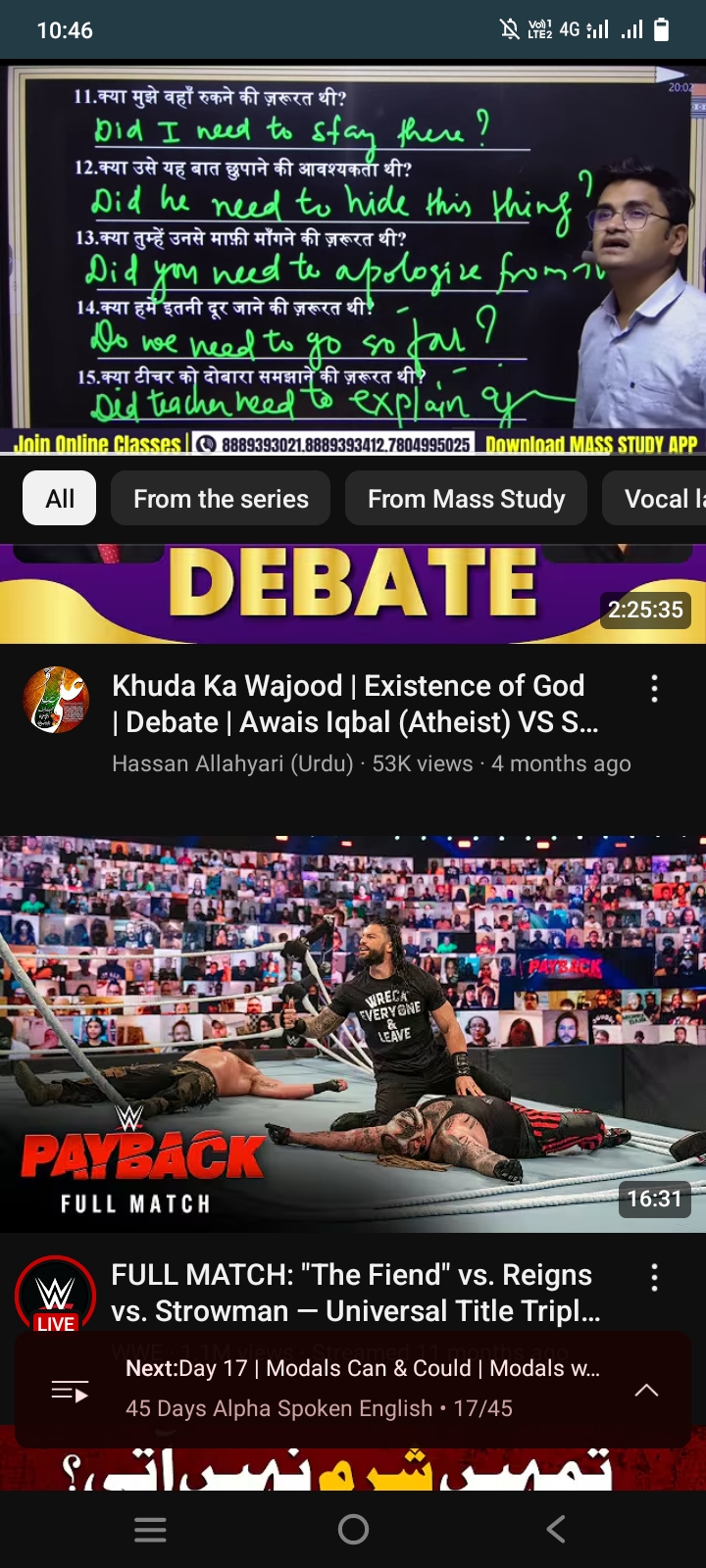Image resolution: width=706 pixels, height=1568 pixels.
Task: Play the Payback Full Match video
Action: point(353,1034)
